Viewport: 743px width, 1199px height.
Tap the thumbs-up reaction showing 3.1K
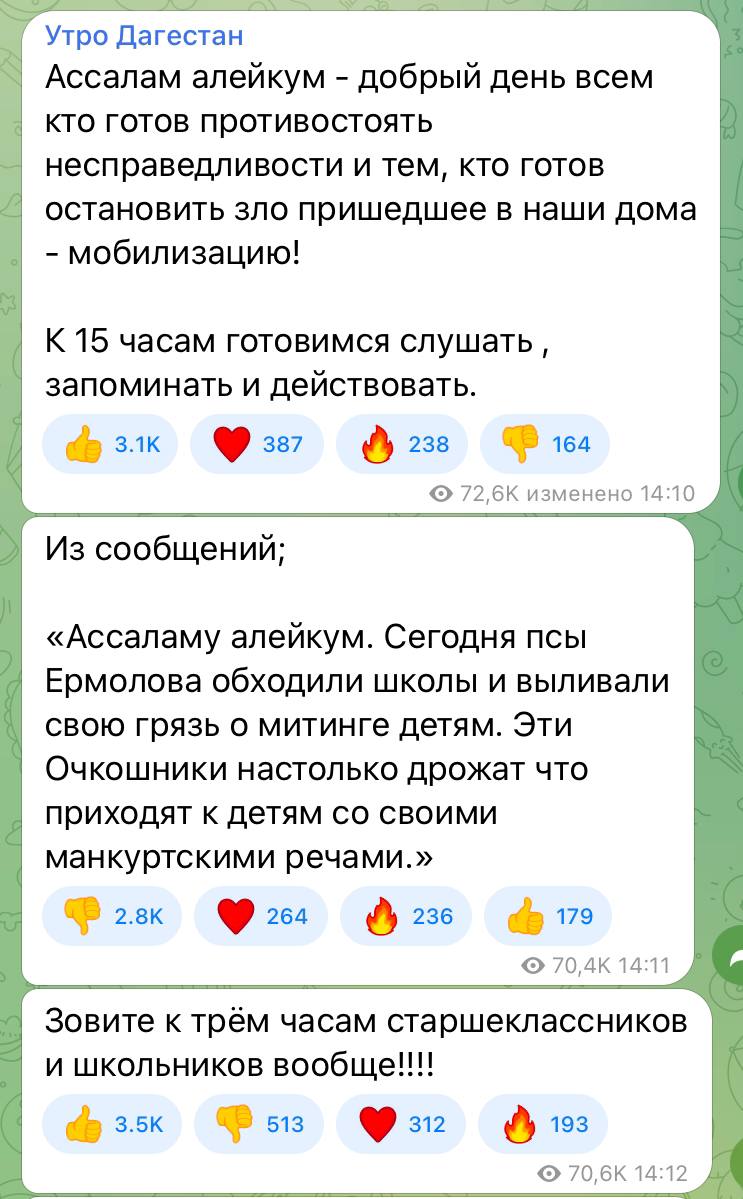coord(110,444)
